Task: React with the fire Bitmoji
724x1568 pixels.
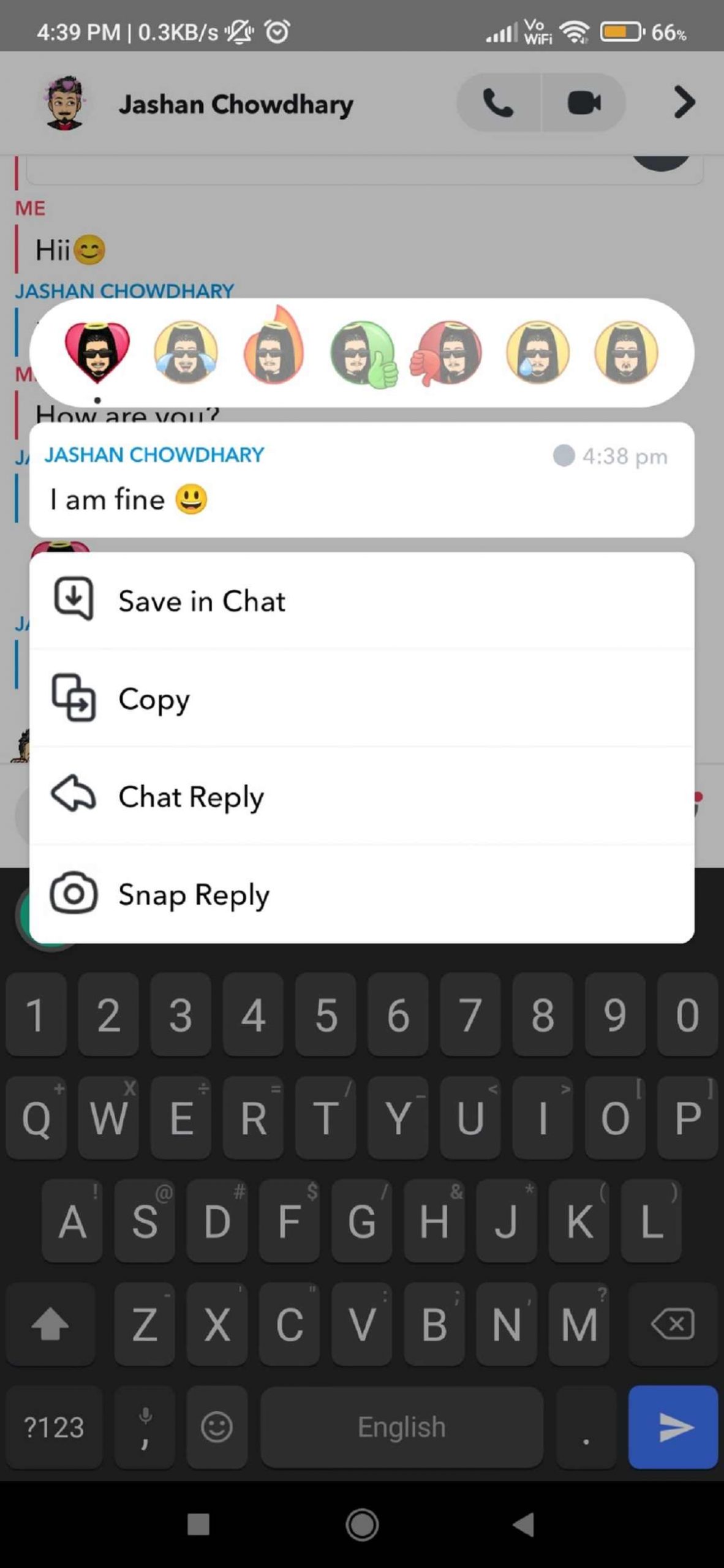Action: [274, 346]
